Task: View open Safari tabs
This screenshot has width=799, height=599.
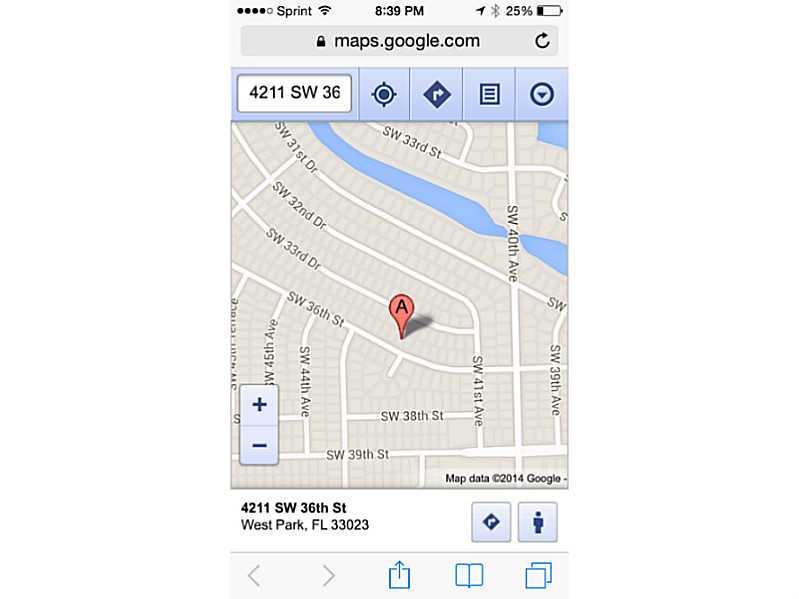Action: pyautogui.click(x=538, y=575)
